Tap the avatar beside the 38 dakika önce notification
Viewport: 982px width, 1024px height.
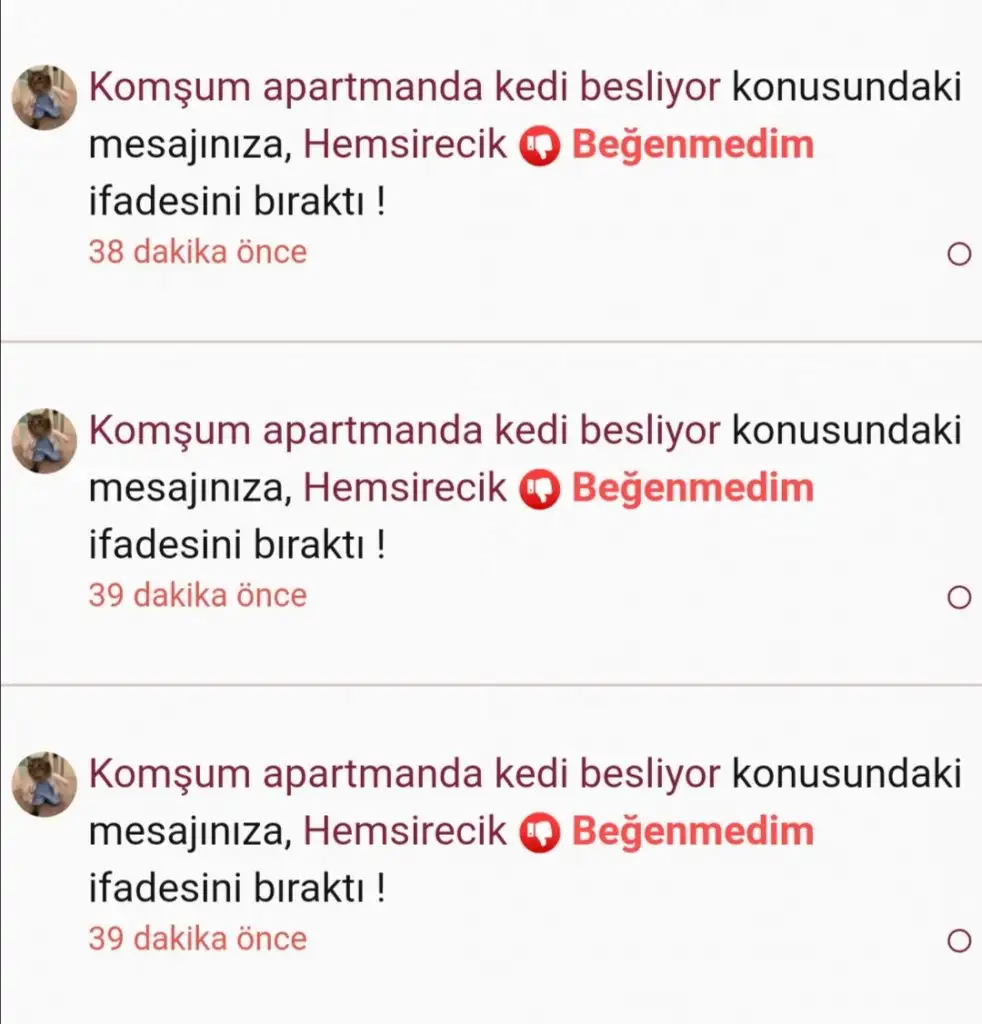[x=44, y=98]
